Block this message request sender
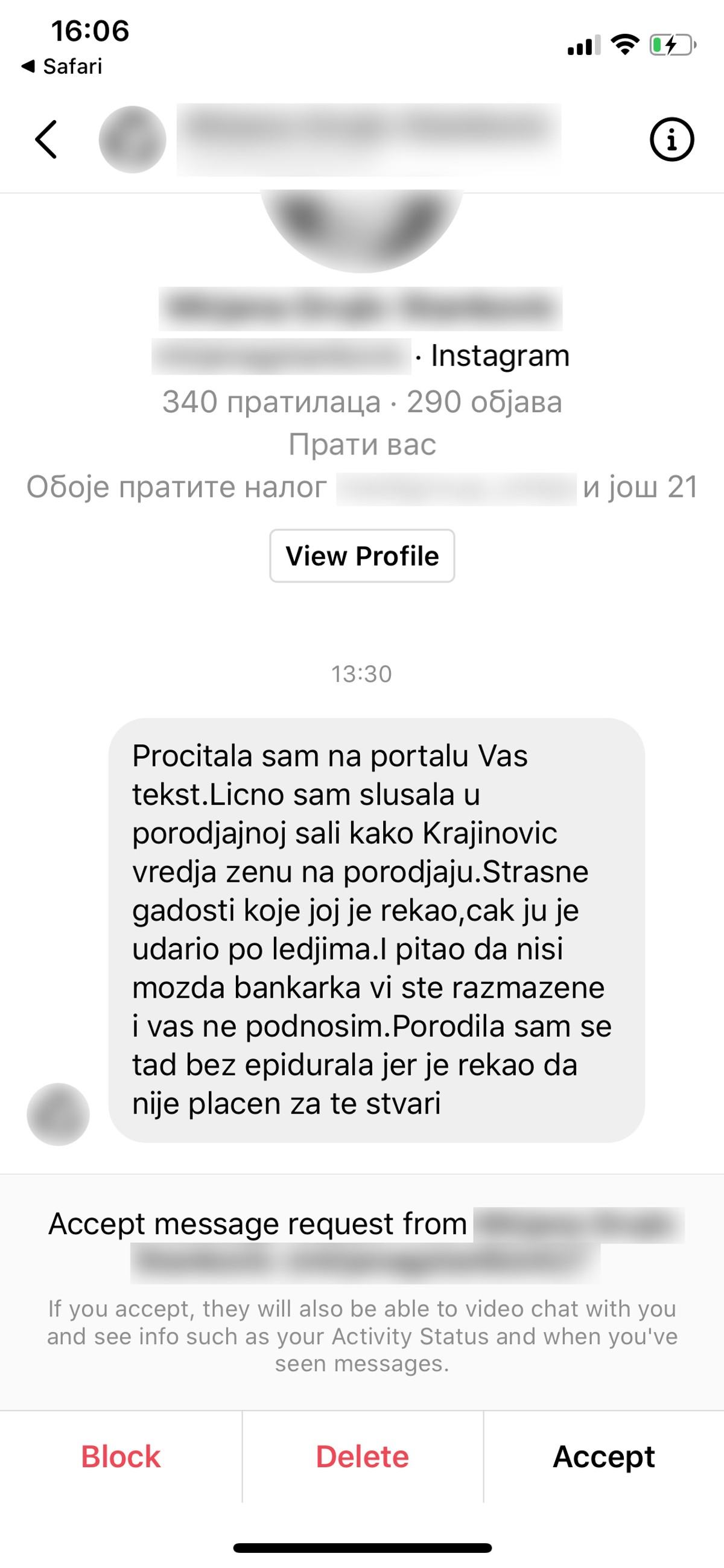This screenshot has width=724, height=1568. [121, 1456]
